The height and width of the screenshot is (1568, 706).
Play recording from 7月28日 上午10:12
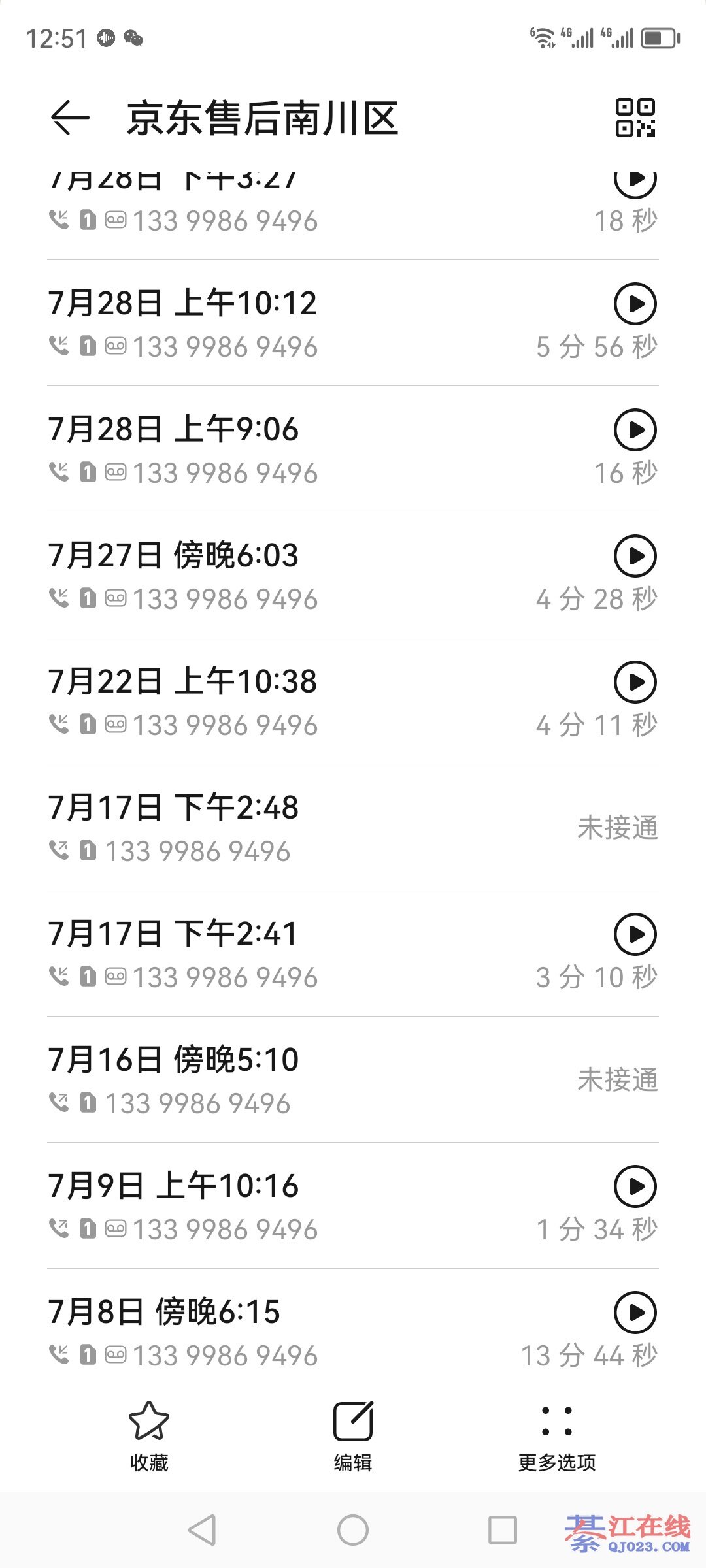tap(635, 304)
